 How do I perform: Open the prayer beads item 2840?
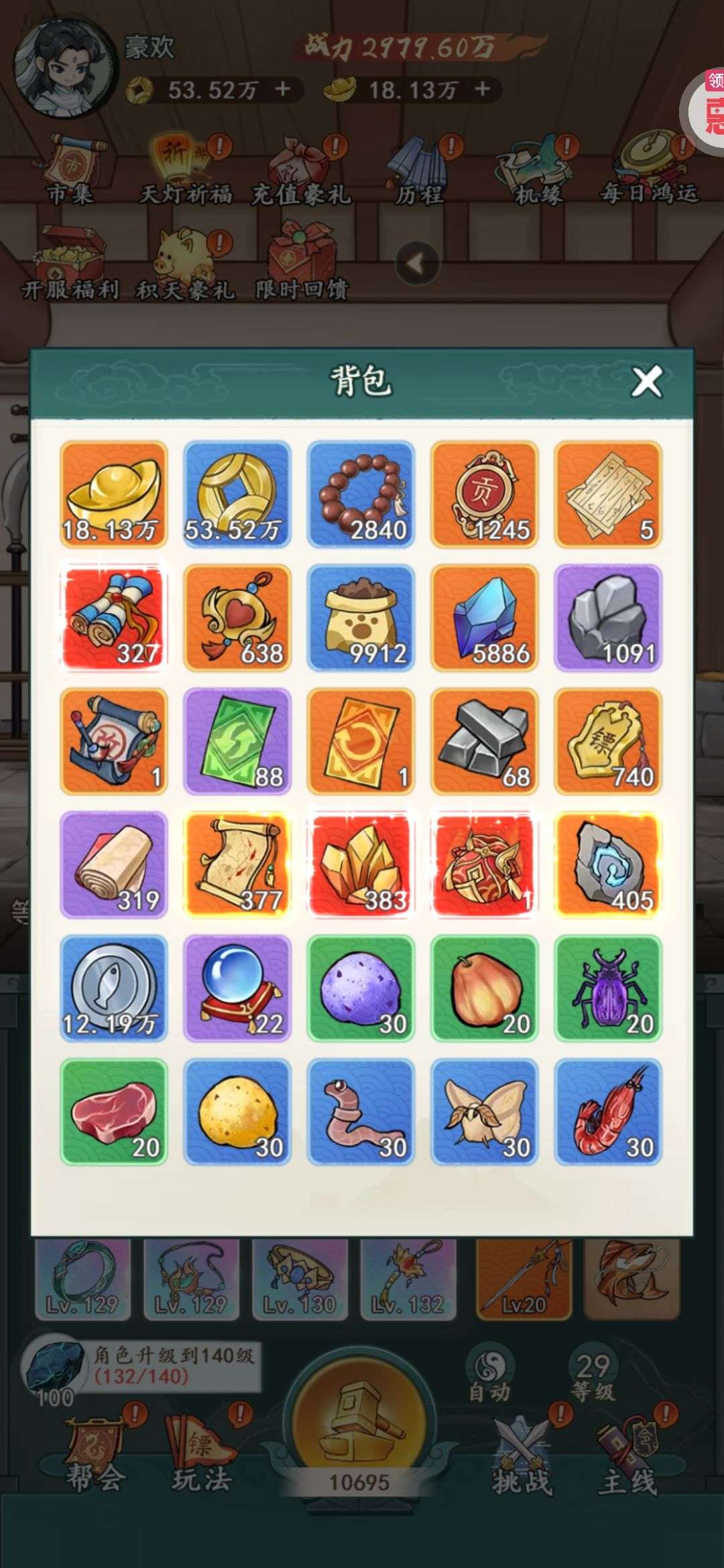pyautogui.click(x=361, y=495)
